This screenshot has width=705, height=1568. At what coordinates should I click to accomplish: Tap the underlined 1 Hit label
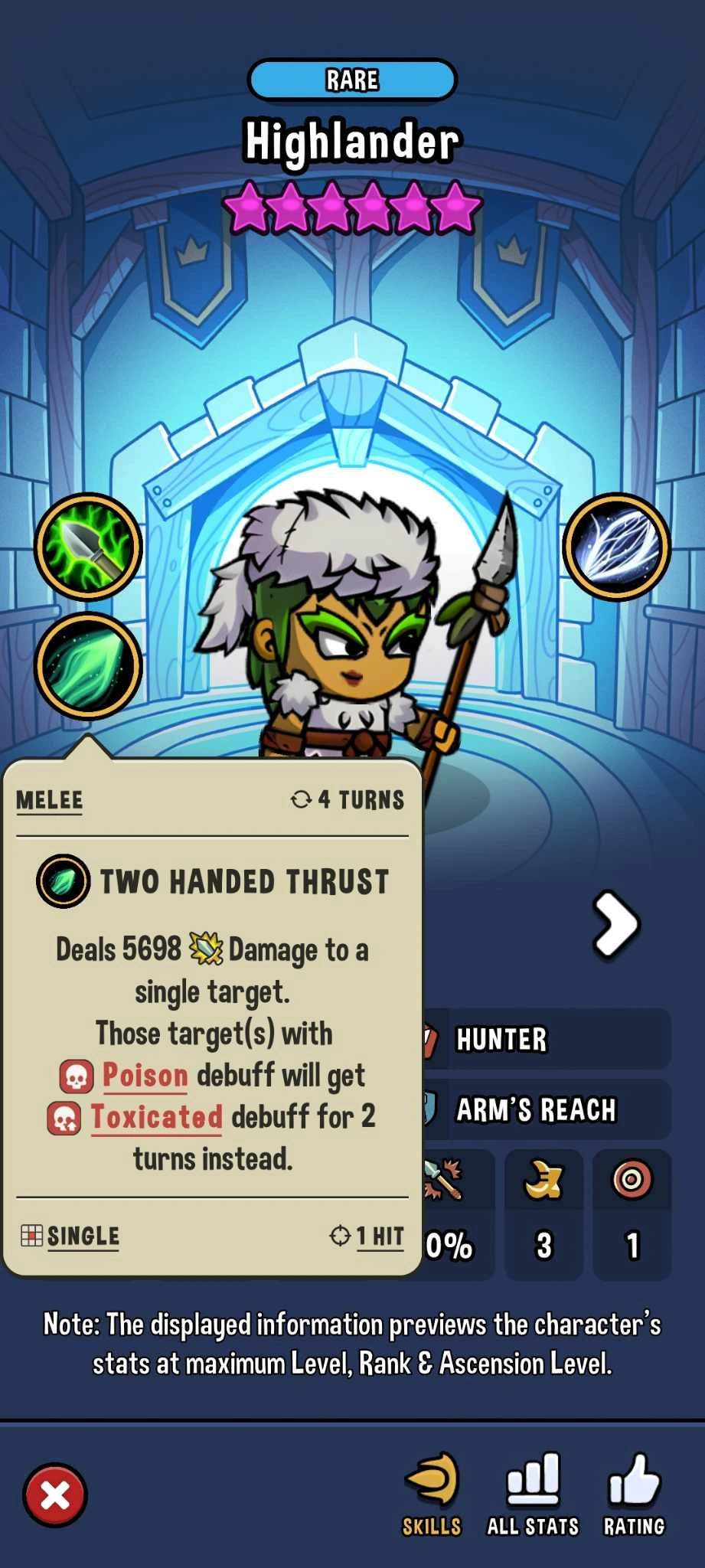coord(380,1236)
